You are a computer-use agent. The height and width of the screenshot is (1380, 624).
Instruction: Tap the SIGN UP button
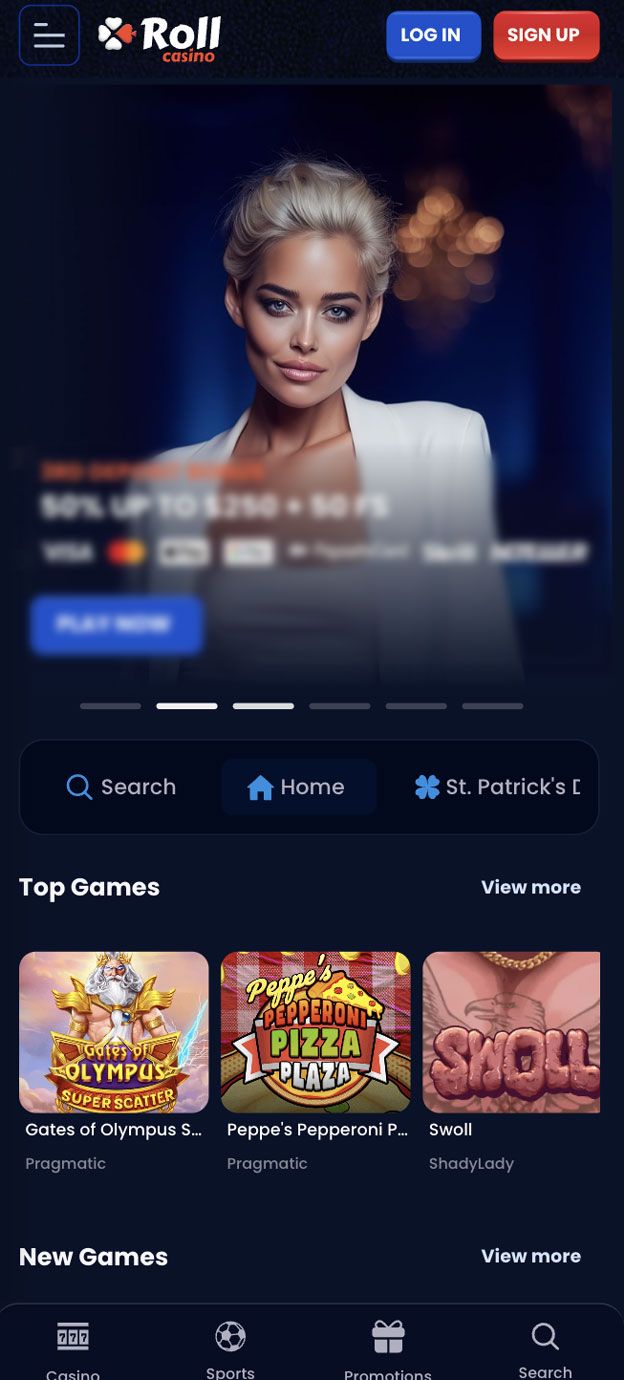pos(545,35)
